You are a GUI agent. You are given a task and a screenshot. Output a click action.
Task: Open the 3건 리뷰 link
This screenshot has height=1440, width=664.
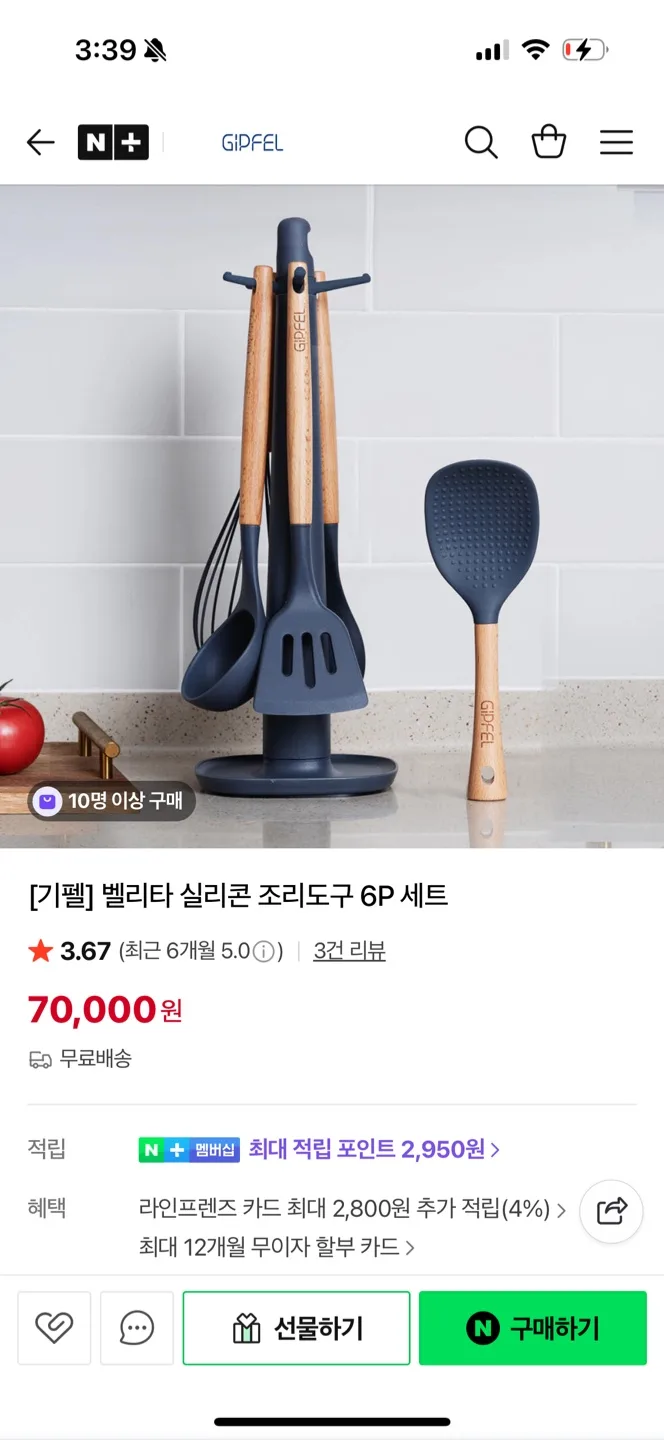(x=349, y=951)
